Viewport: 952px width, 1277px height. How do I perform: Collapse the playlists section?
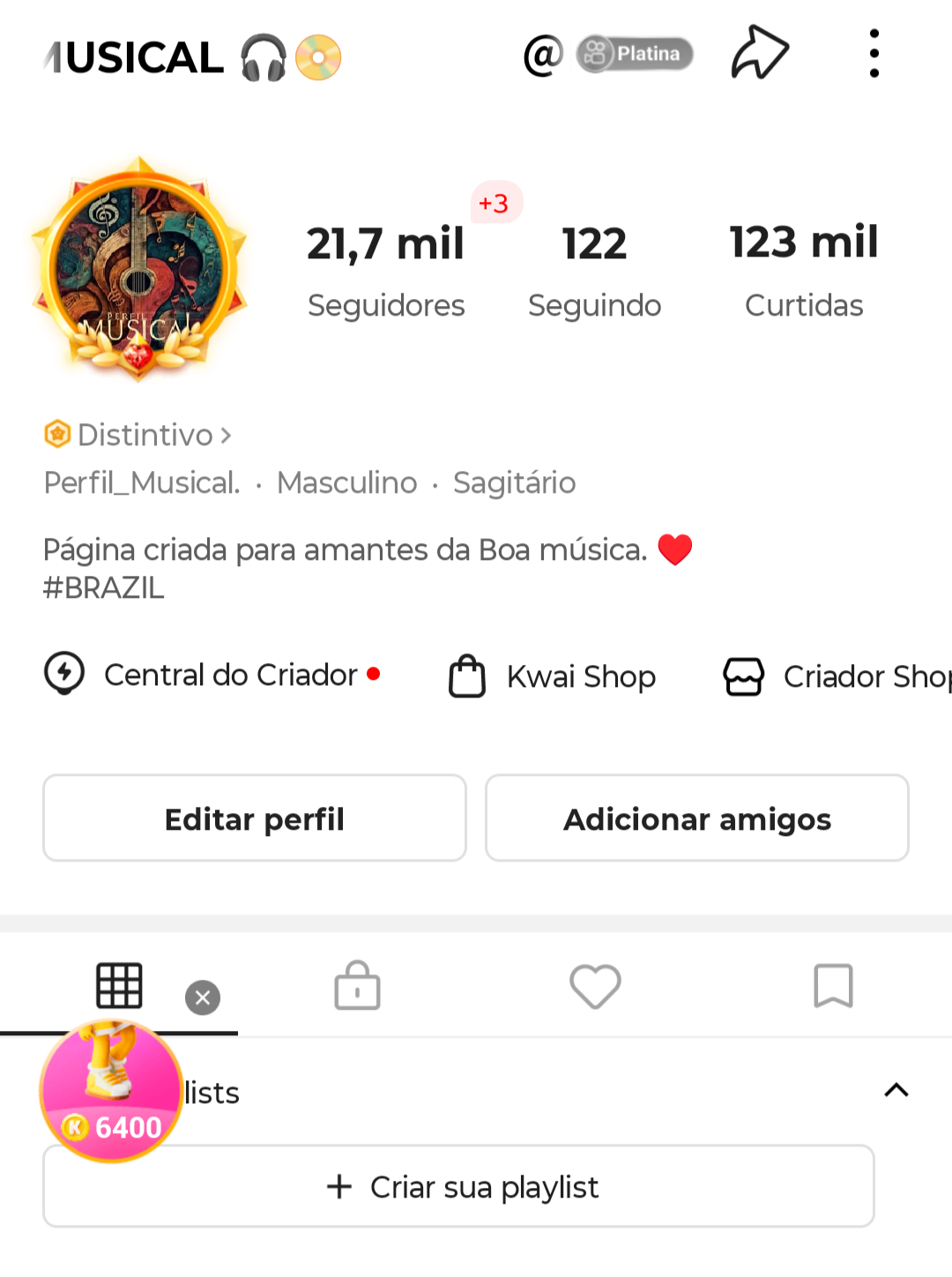click(896, 1090)
